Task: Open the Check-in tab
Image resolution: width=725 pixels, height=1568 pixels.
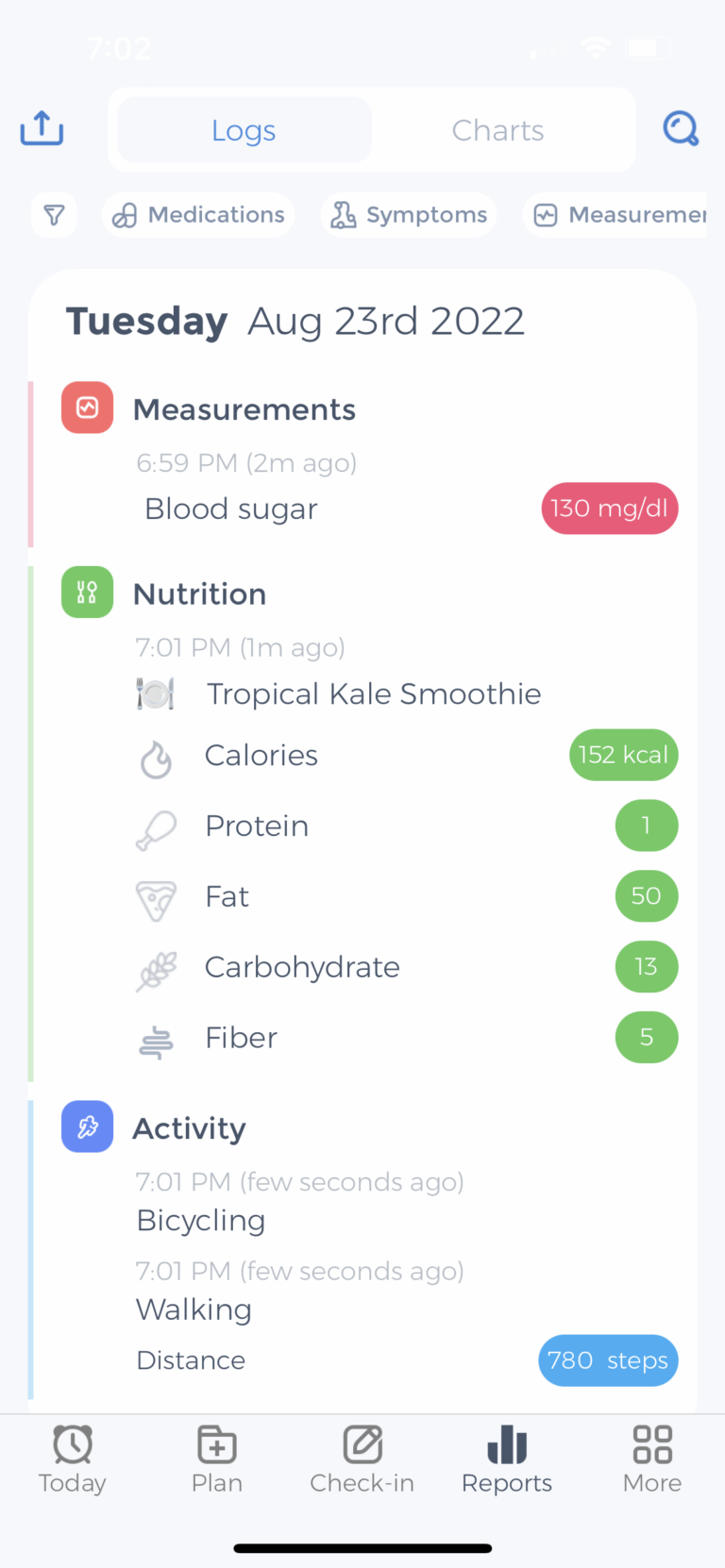Action: pos(362,1460)
